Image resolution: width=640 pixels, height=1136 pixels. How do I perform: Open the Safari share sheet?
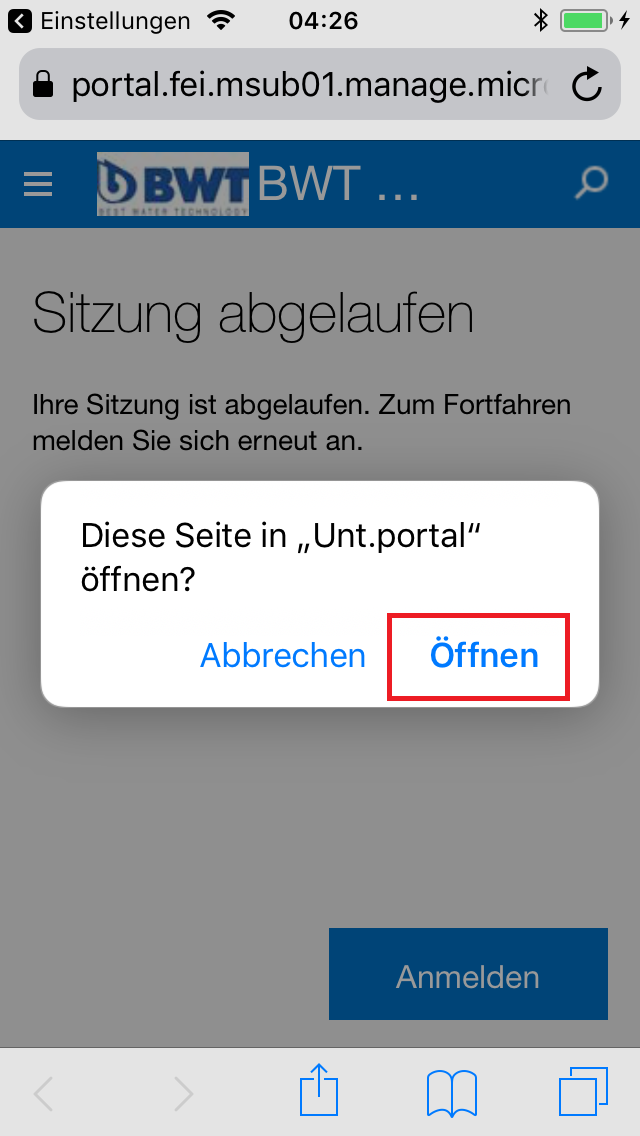coord(319,1089)
